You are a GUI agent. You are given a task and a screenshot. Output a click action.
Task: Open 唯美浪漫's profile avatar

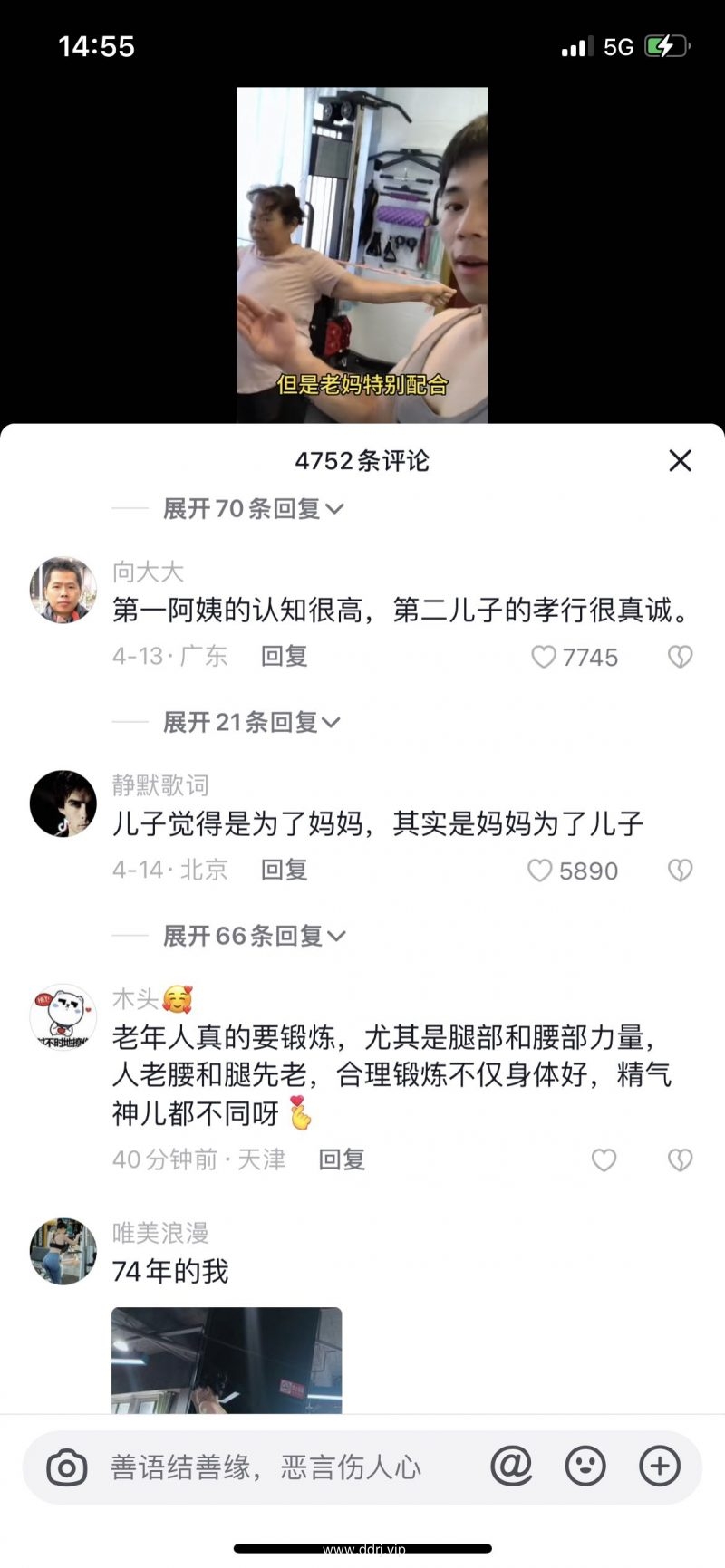point(63,1251)
